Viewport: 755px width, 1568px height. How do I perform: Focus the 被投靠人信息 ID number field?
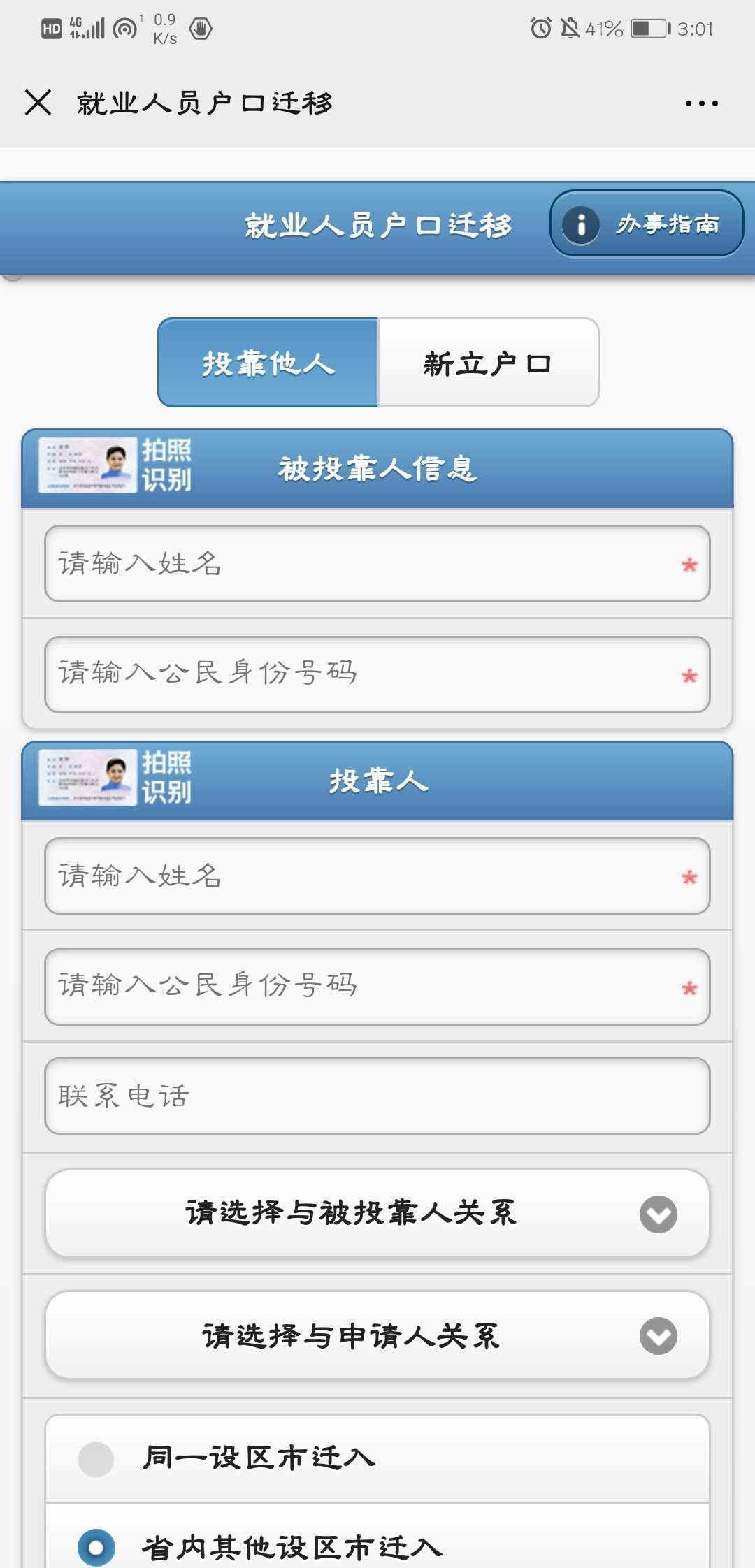[x=364, y=674]
